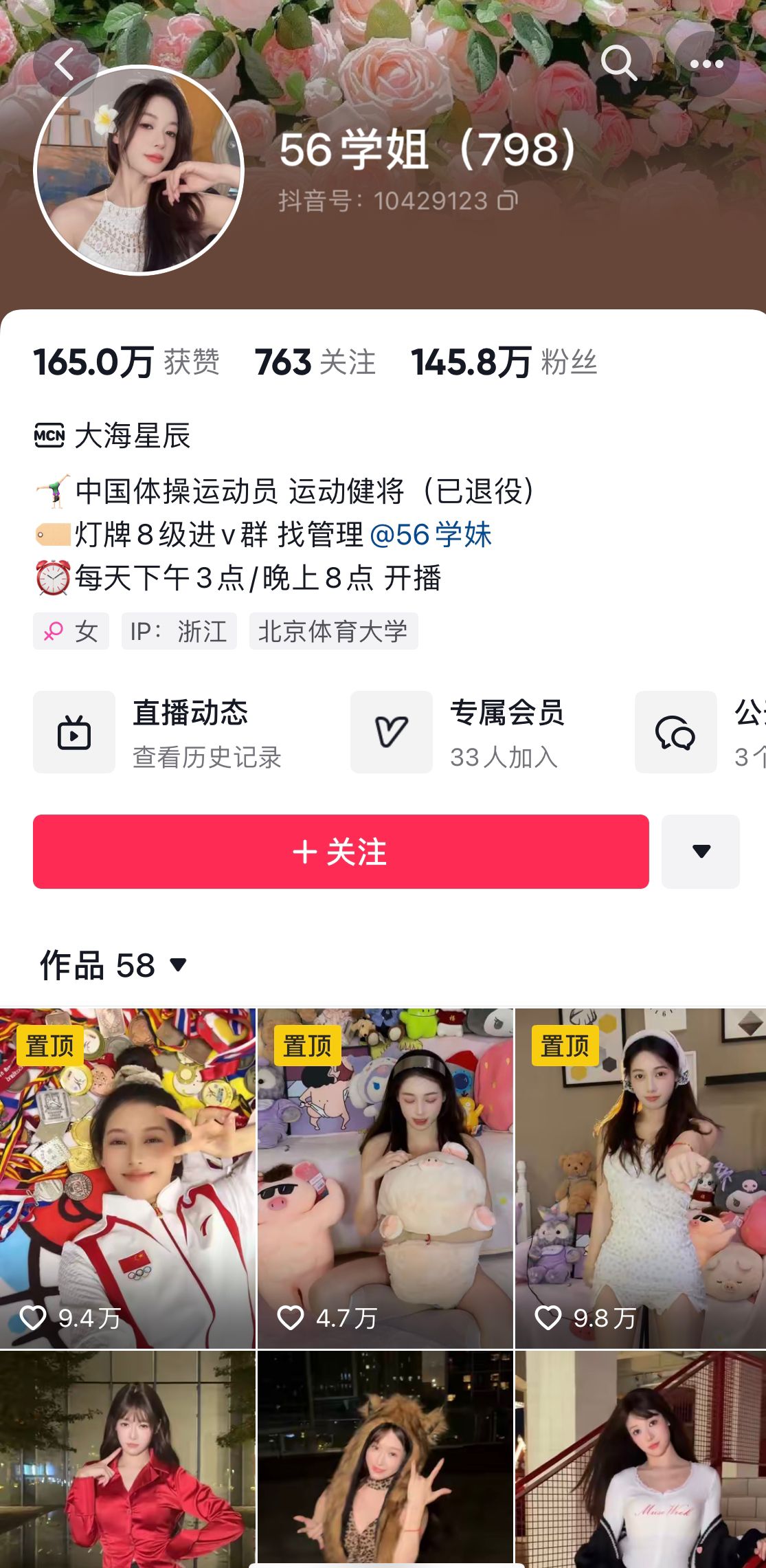Viewport: 766px width, 1568px height.
Task: Follow this account with 关注 button
Action: coord(341,852)
